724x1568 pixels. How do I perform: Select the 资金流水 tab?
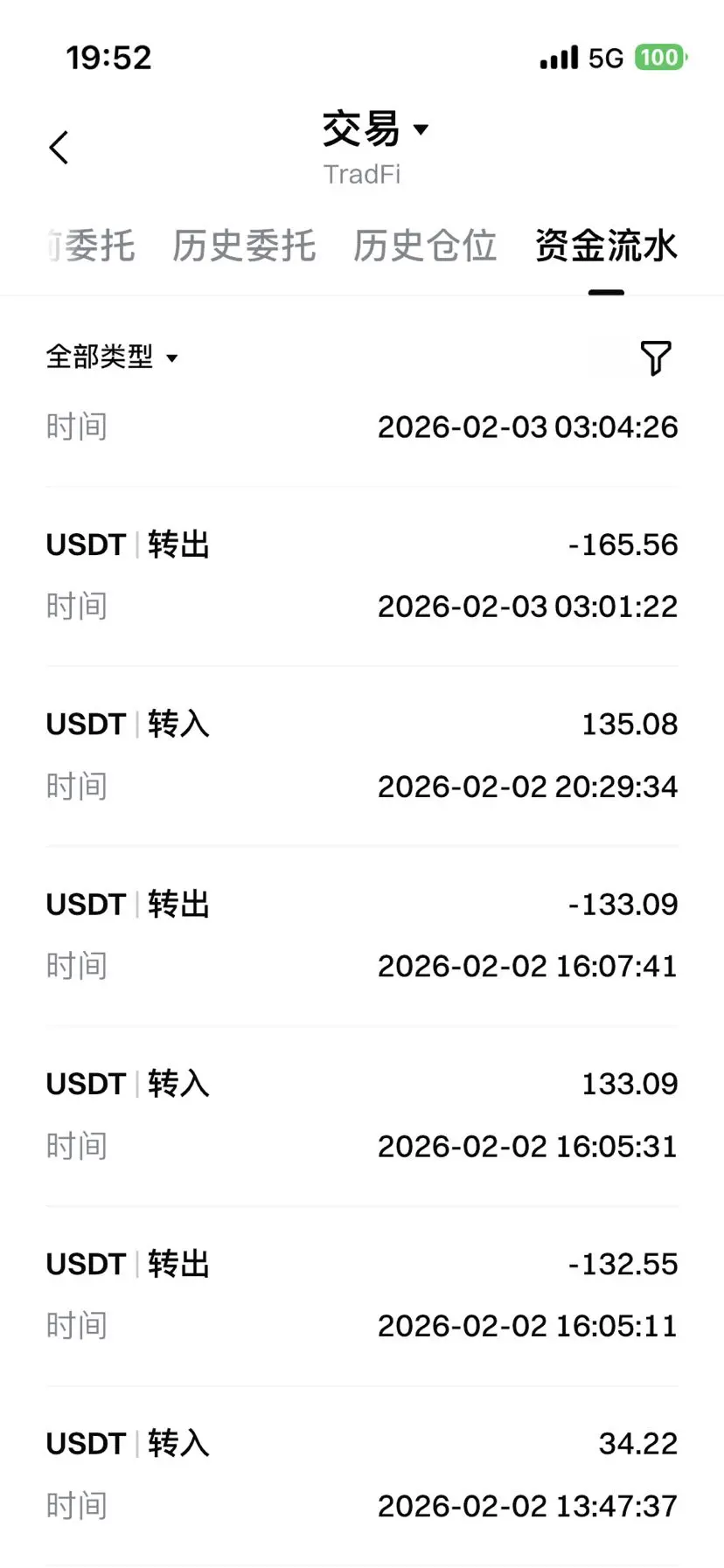(x=606, y=246)
